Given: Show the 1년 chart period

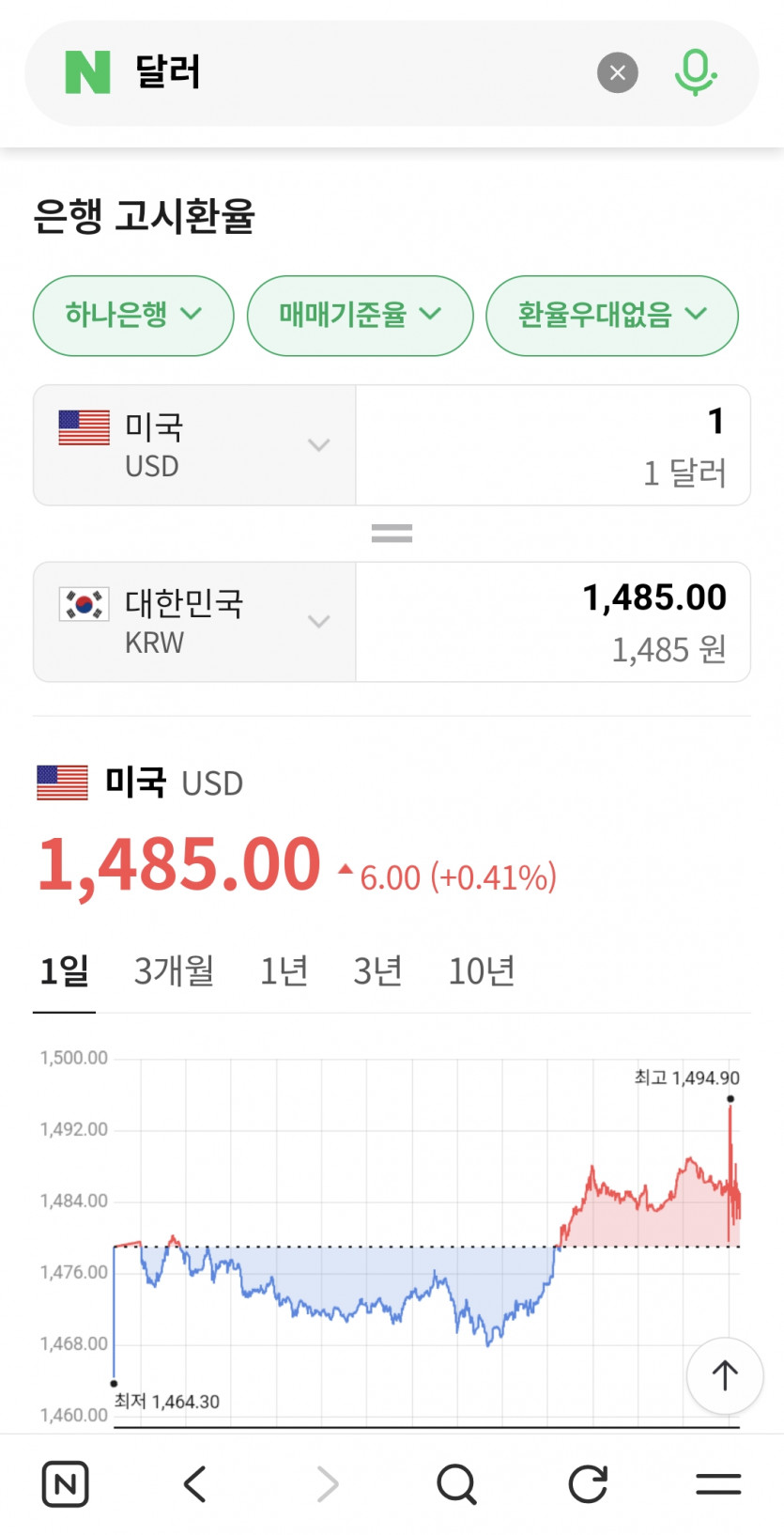Looking at the screenshot, I should 284,971.
